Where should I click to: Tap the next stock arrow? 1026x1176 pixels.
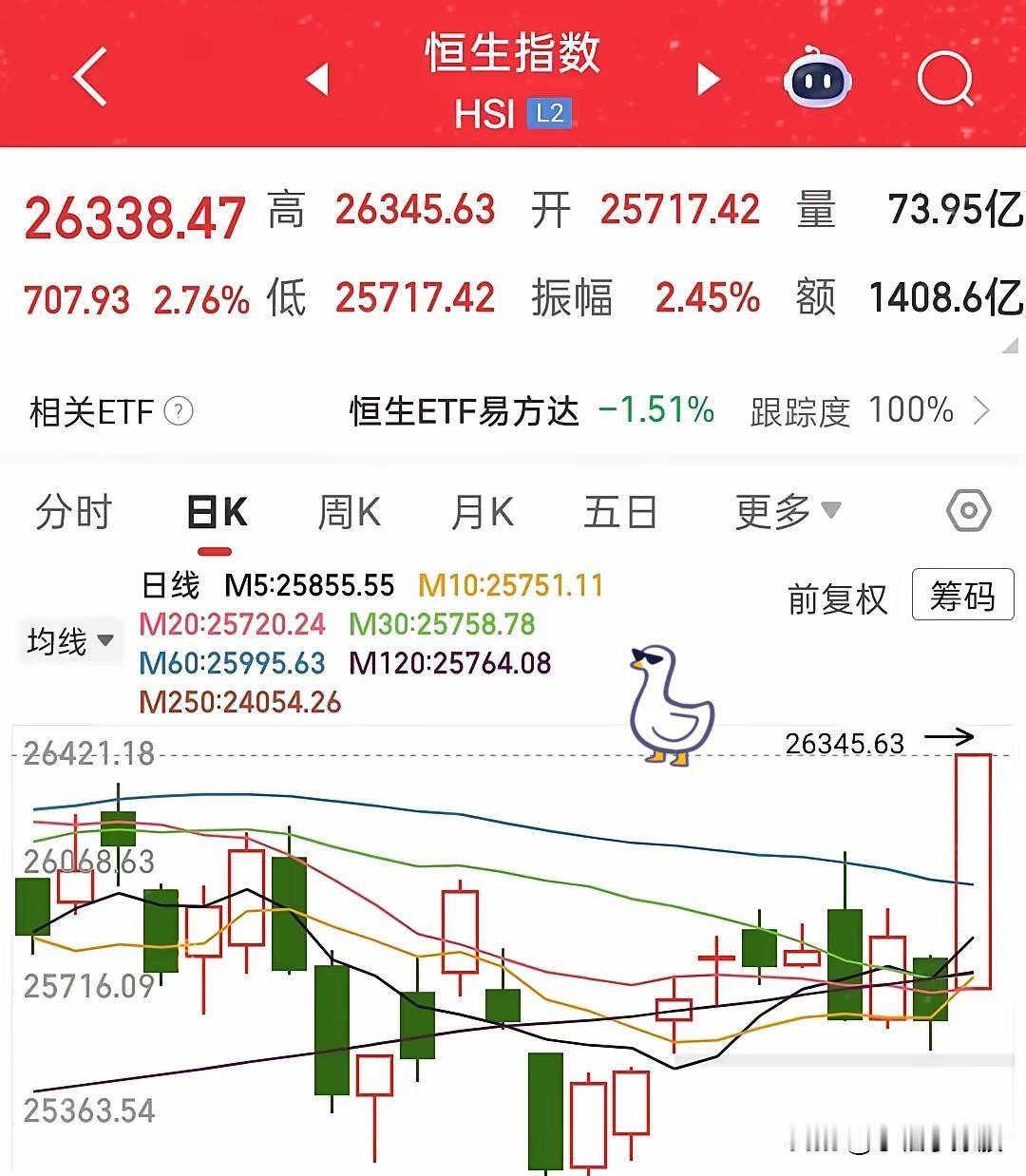coord(708,81)
